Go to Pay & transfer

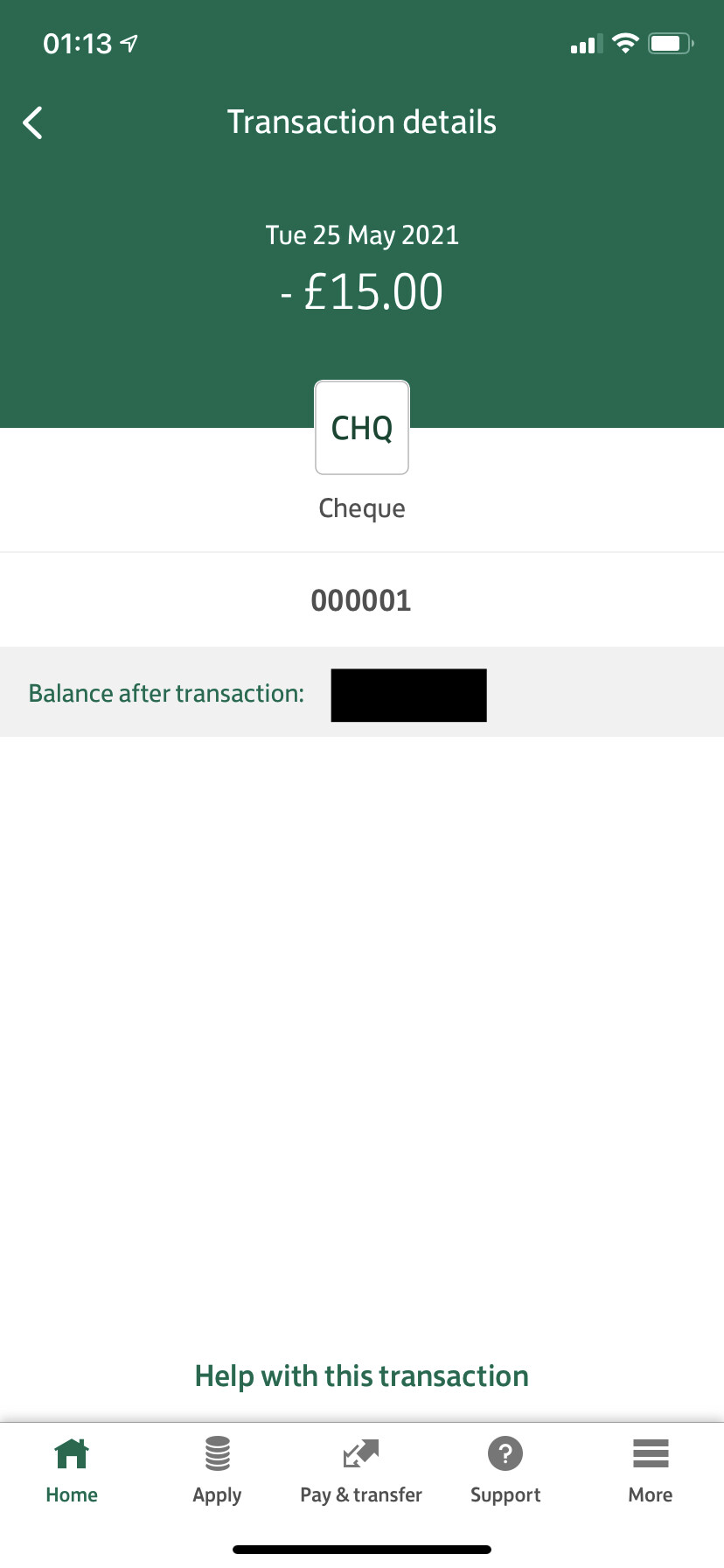point(361,1471)
